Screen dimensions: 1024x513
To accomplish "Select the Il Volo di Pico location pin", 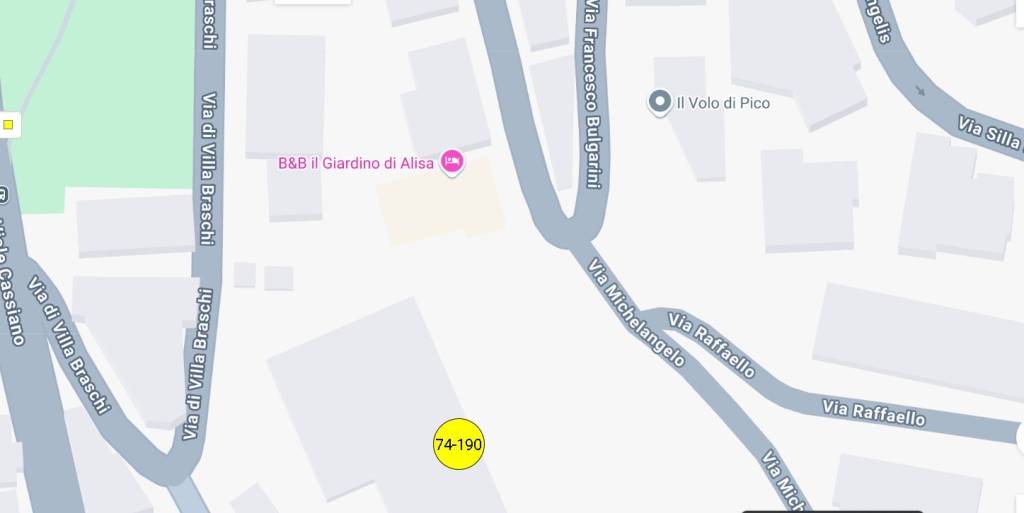I will pos(659,102).
